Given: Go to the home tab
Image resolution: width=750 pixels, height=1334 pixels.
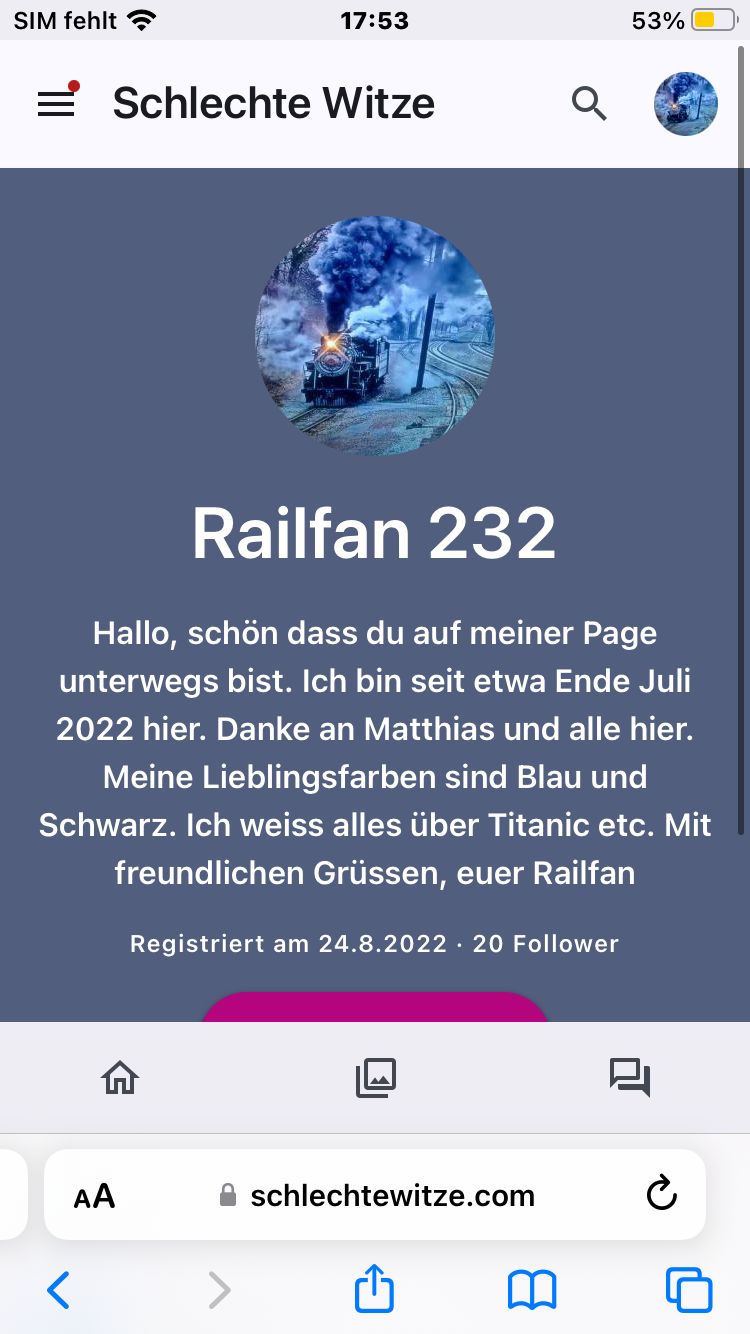Looking at the screenshot, I should pyautogui.click(x=120, y=1077).
